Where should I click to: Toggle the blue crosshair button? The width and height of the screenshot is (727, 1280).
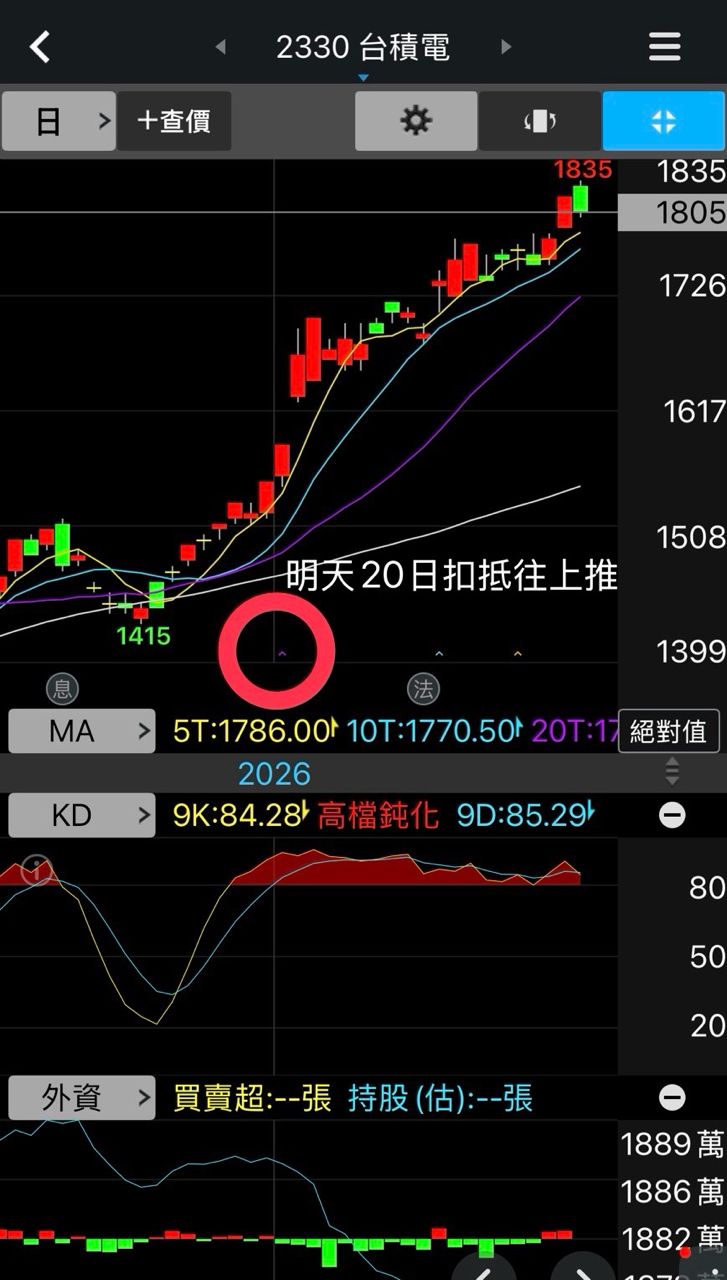point(664,121)
